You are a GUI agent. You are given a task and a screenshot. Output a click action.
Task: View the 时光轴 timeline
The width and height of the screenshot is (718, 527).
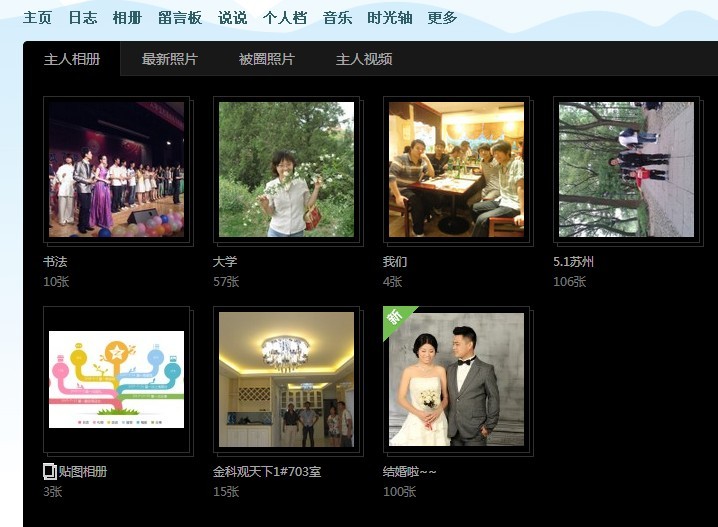coord(389,18)
